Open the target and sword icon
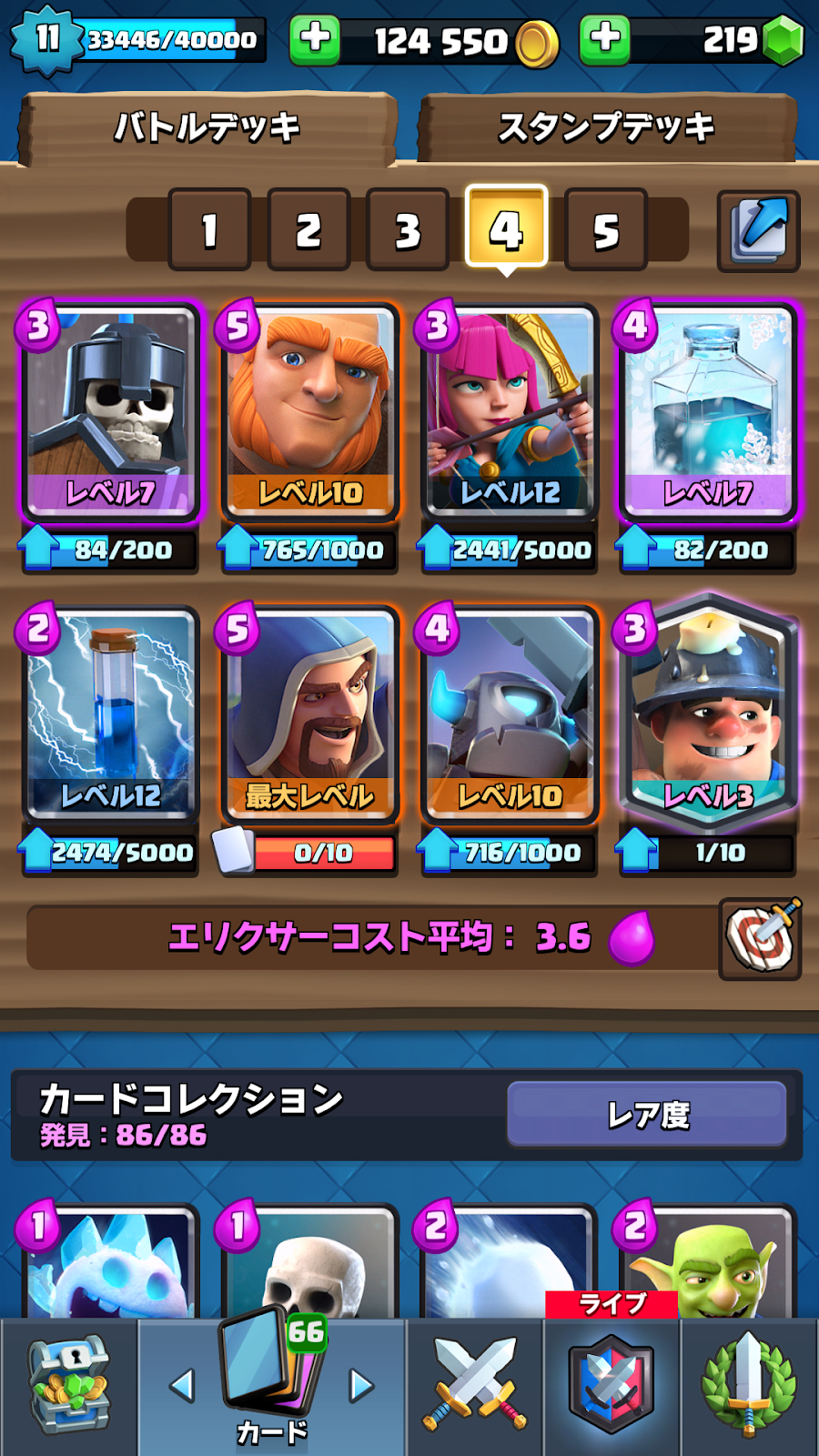Screen dimensions: 819x1456 (x=760, y=938)
